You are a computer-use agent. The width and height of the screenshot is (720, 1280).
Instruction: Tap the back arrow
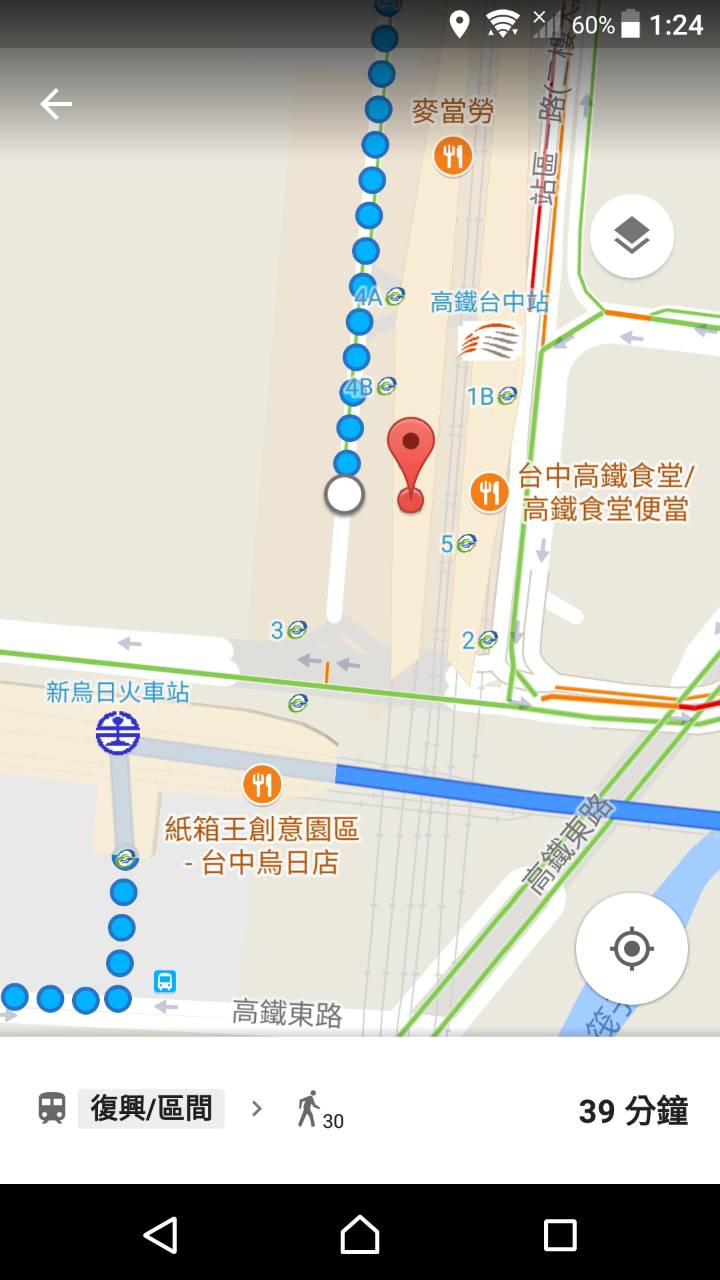56,104
